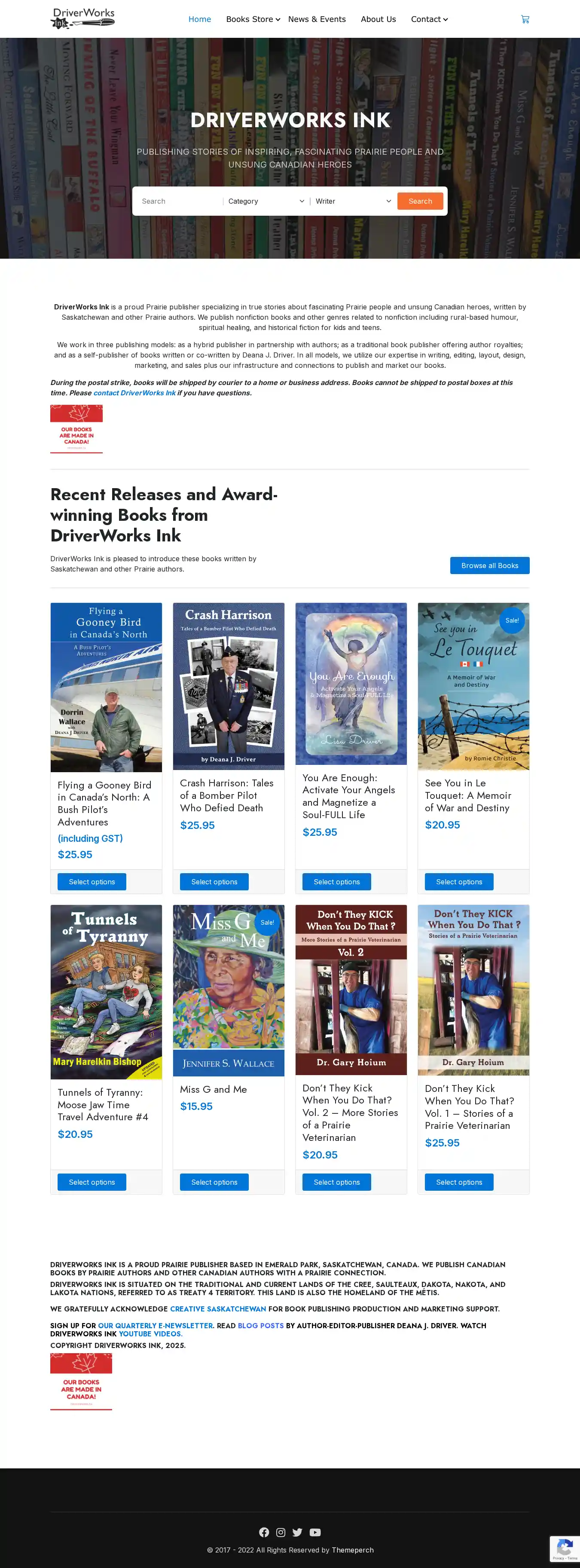Tap the orange Search button
Viewport: 580px width, 1568px height.
click(420, 202)
